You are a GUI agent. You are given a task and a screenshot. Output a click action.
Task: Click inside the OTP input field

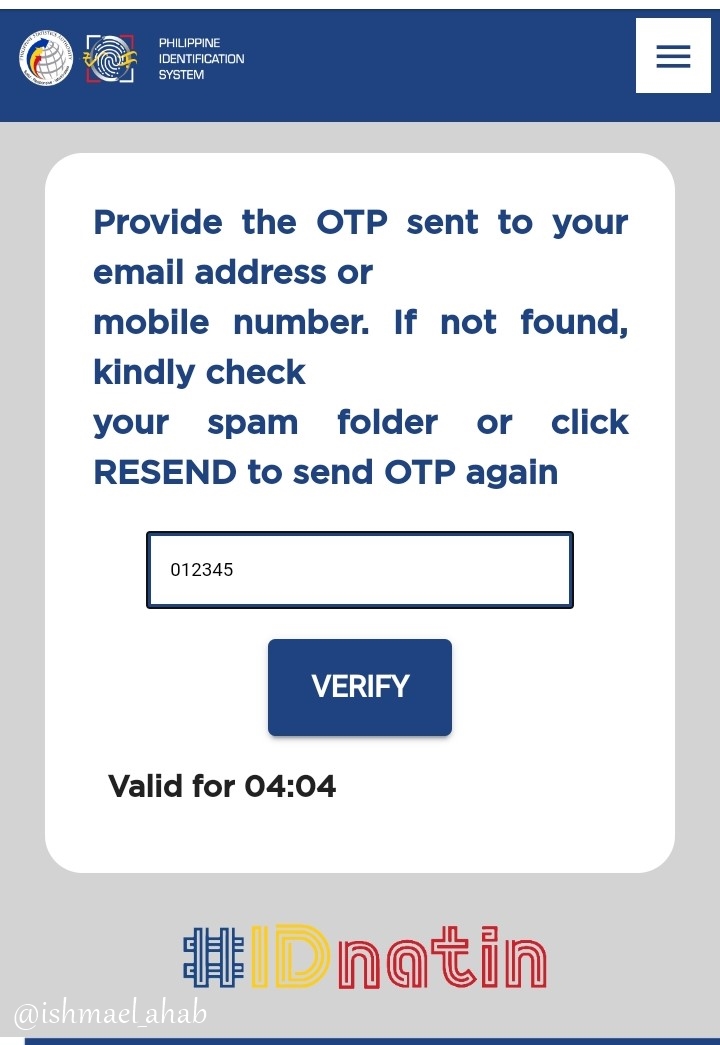click(x=360, y=569)
